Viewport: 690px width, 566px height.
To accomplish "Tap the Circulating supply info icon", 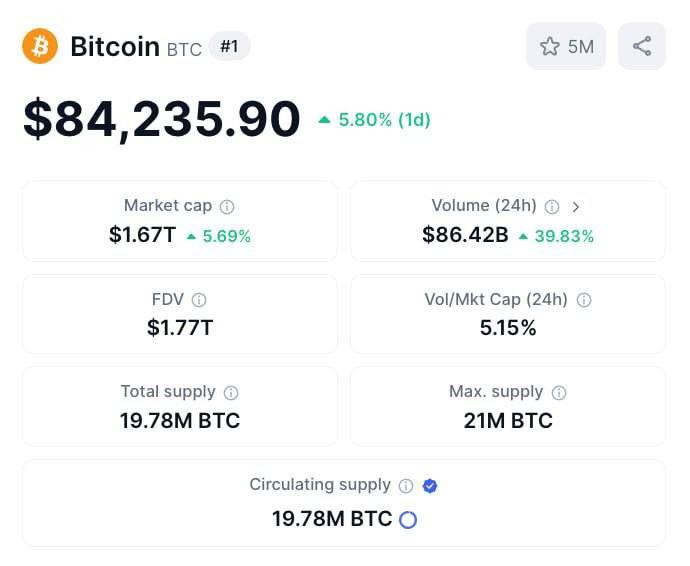I will [406, 486].
